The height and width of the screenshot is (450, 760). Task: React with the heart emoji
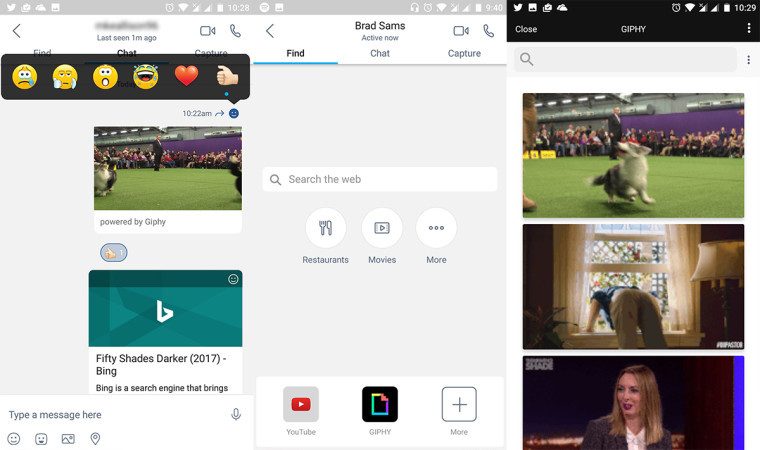[x=187, y=76]
